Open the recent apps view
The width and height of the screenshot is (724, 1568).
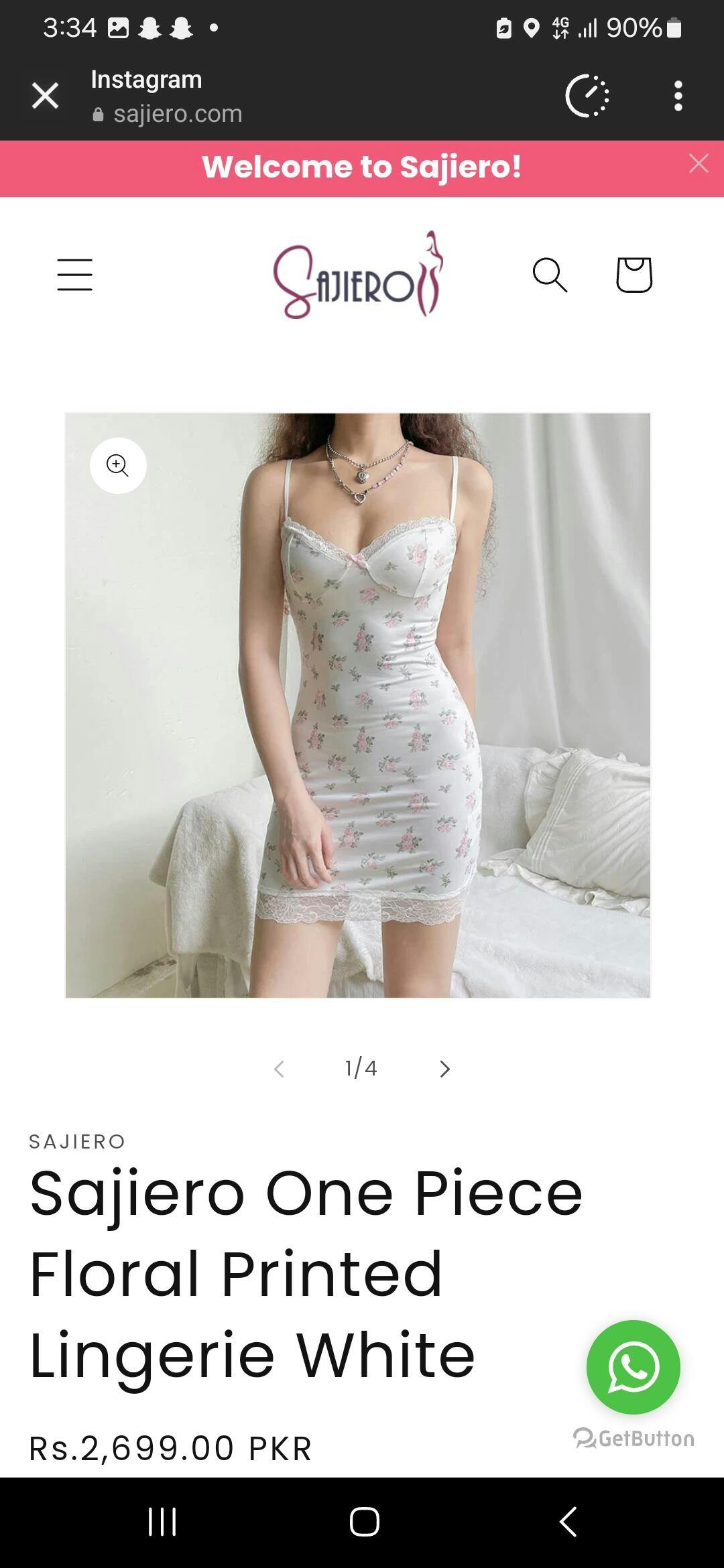coord(162,1521)
